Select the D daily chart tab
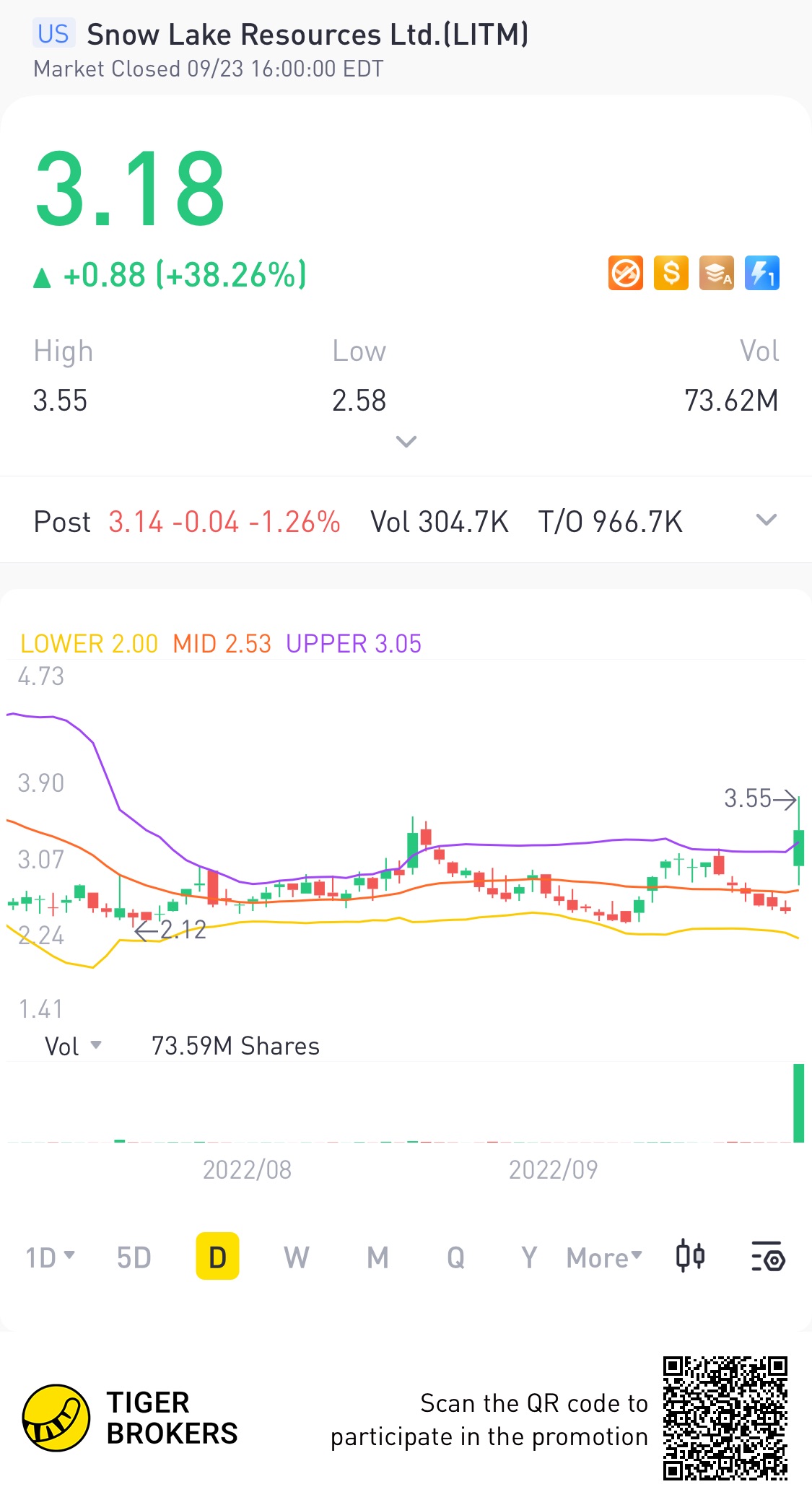 pos(217,1257)
